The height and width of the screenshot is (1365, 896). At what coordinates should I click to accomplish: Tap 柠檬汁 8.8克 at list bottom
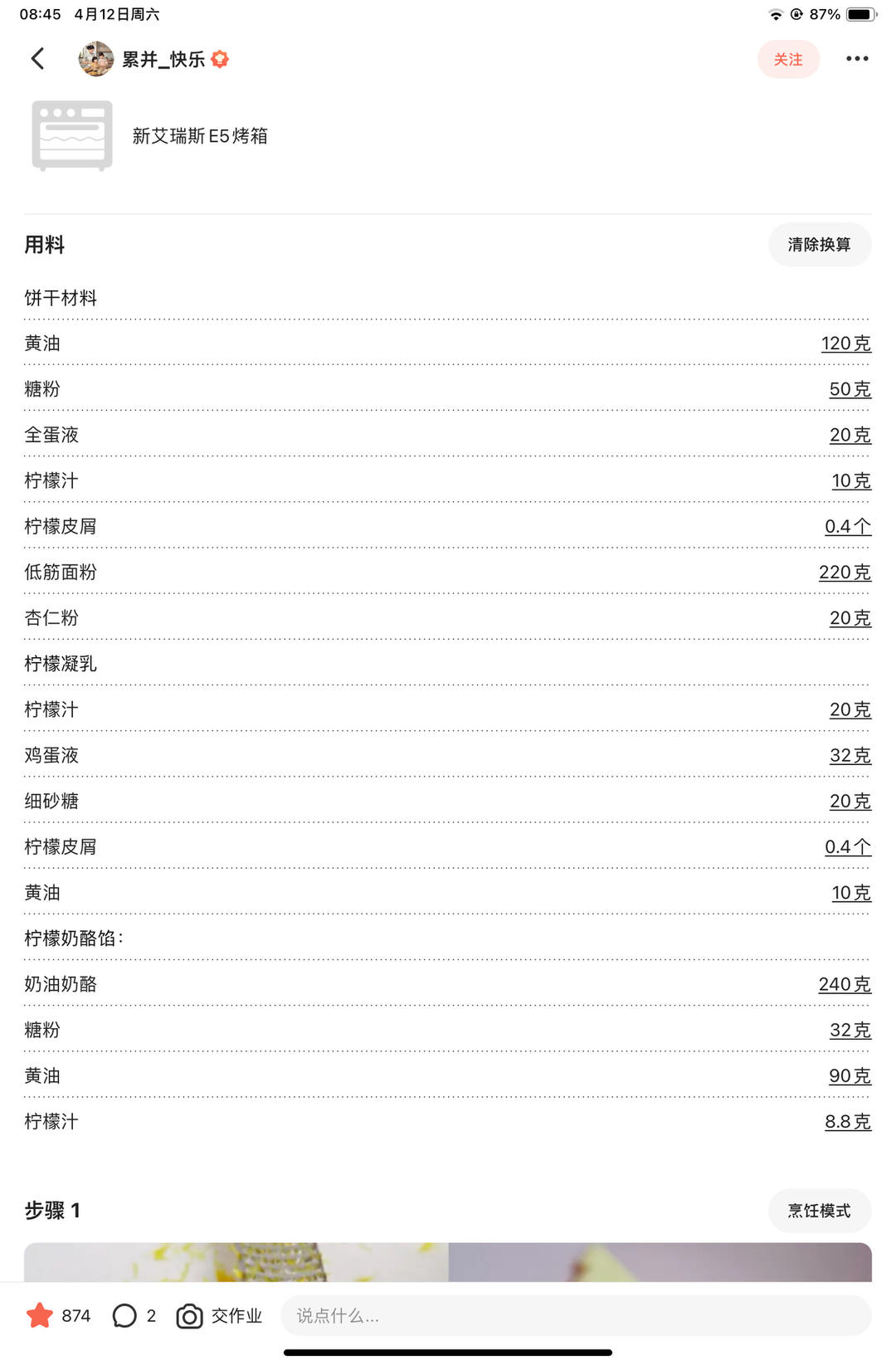[847, 1122]
